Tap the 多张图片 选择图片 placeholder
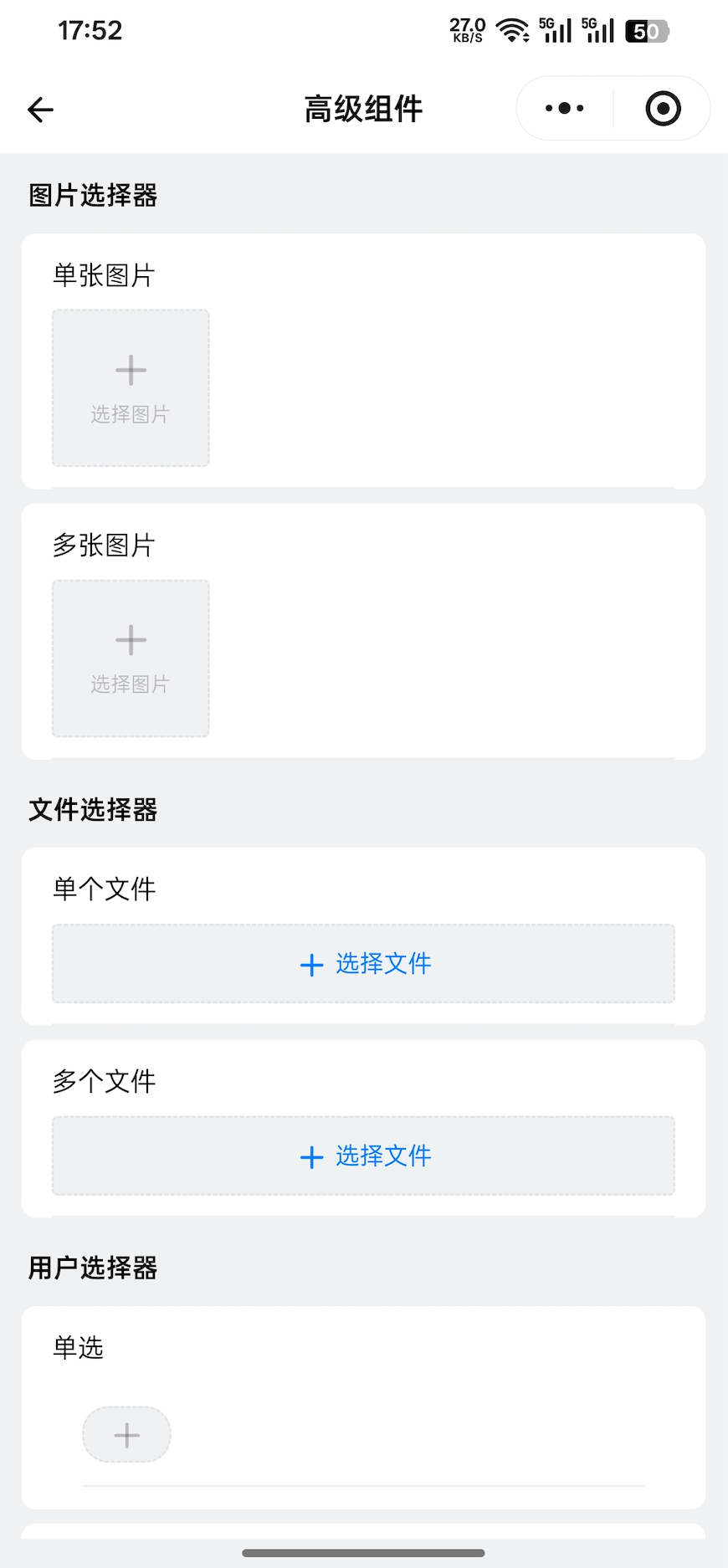This screenshot has width=728, height=1568. (x=130, y=658)
